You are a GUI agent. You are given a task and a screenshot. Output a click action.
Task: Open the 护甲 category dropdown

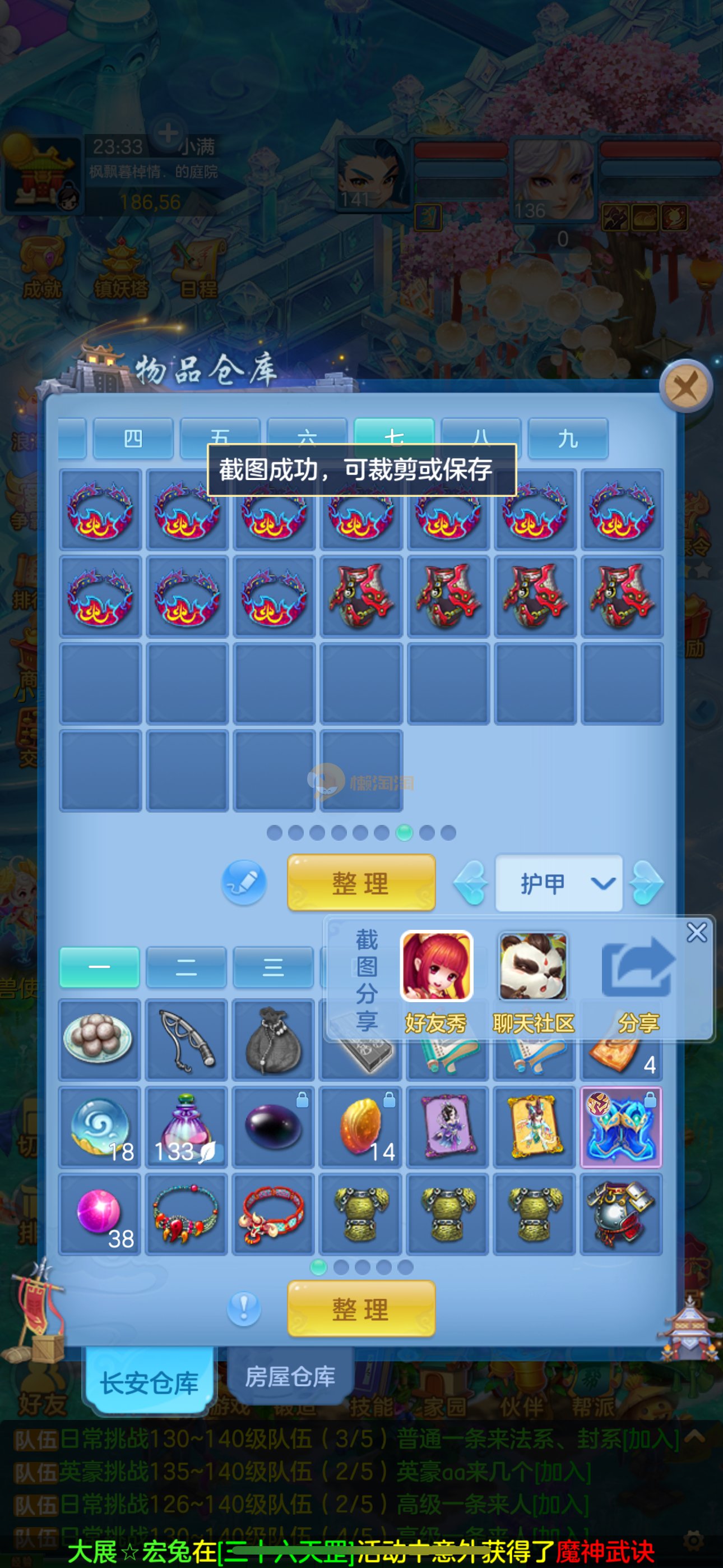pyautogui.click(x=559, y=882)
